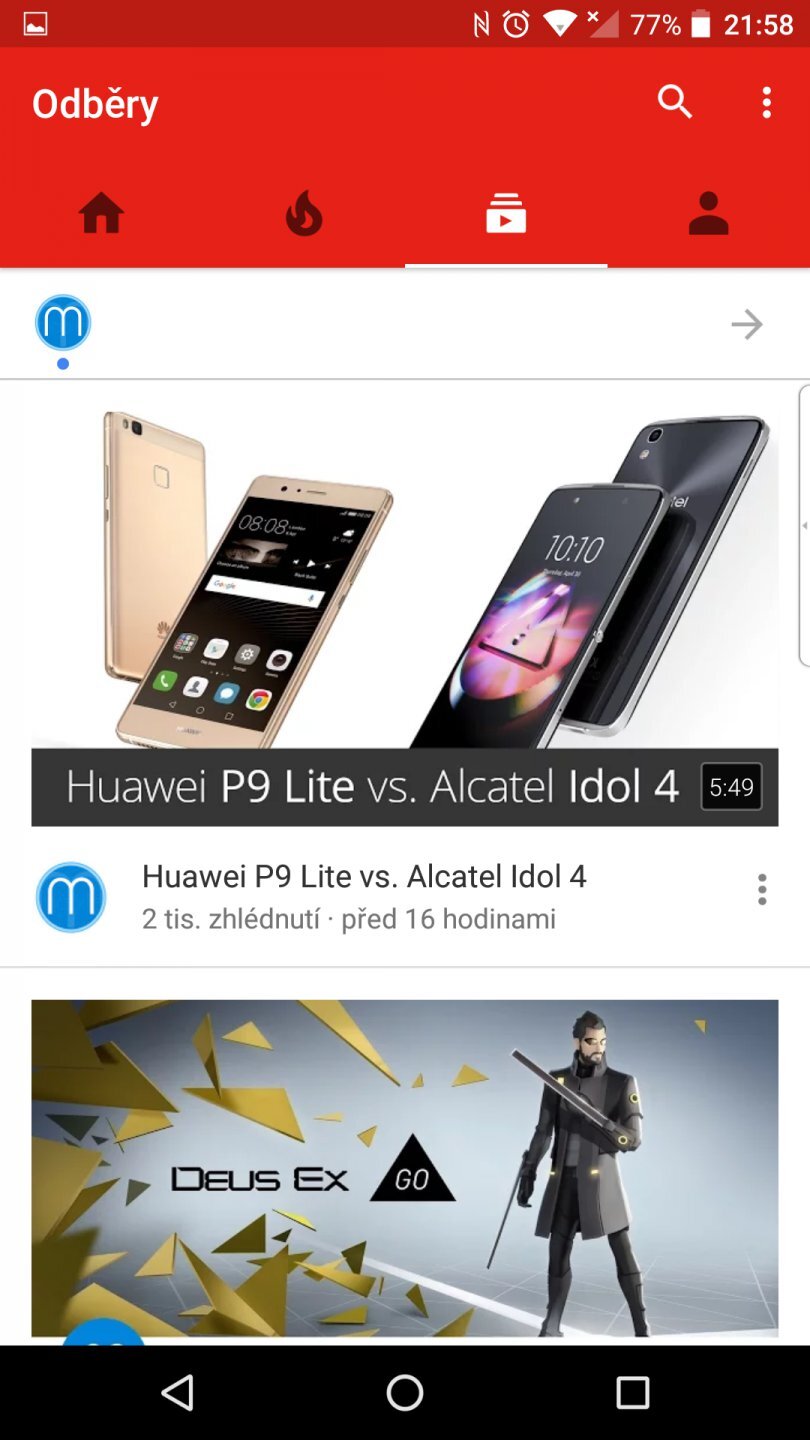Select the Subscriptions tab

pyautogui.click(x=506, y=214)
